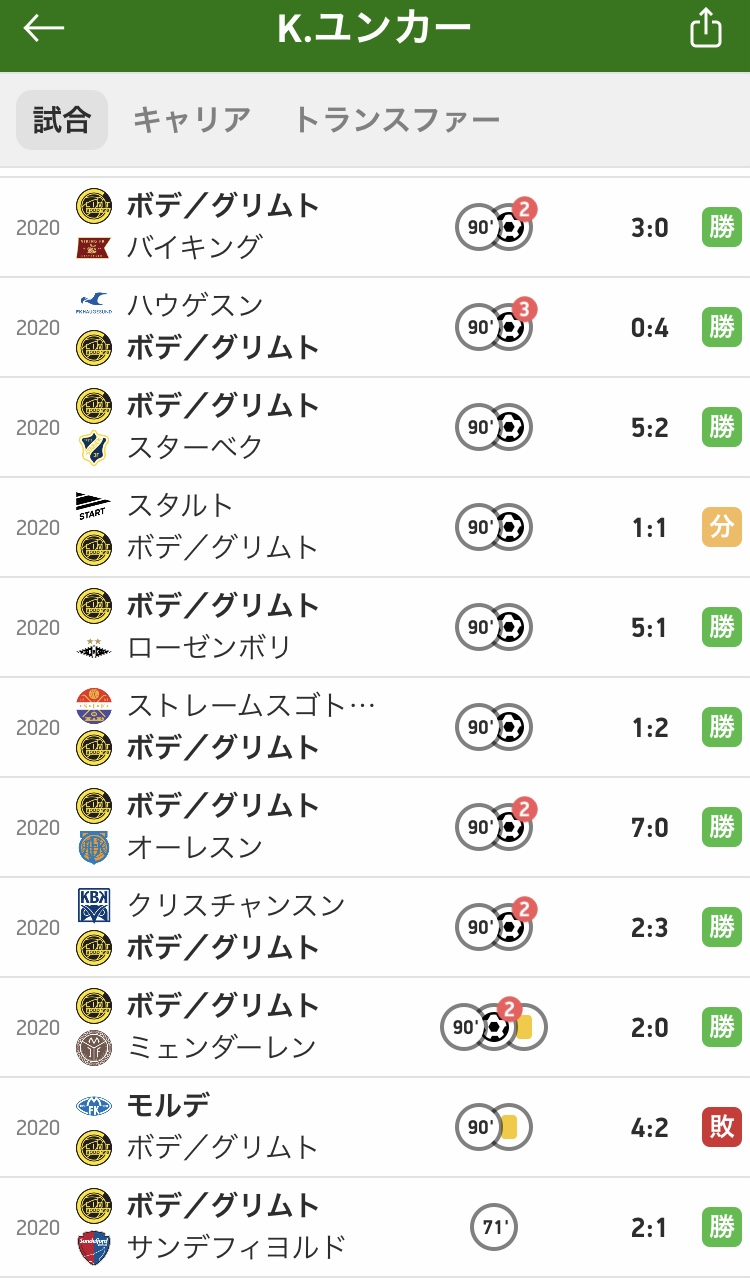Switch to the キャリア tab

coord(191,120)
